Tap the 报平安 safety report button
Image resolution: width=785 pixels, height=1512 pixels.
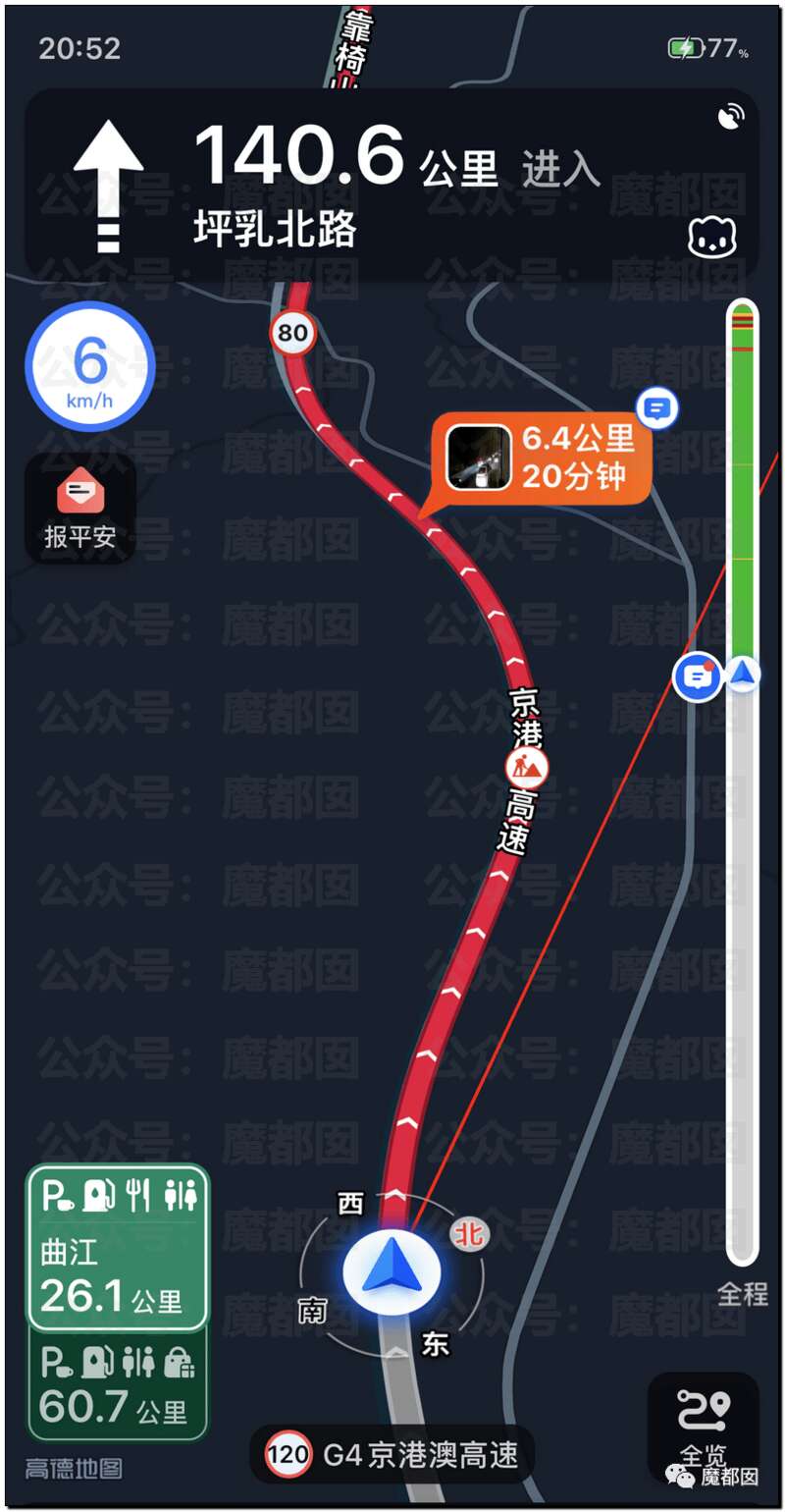click(x=80, y=508)
